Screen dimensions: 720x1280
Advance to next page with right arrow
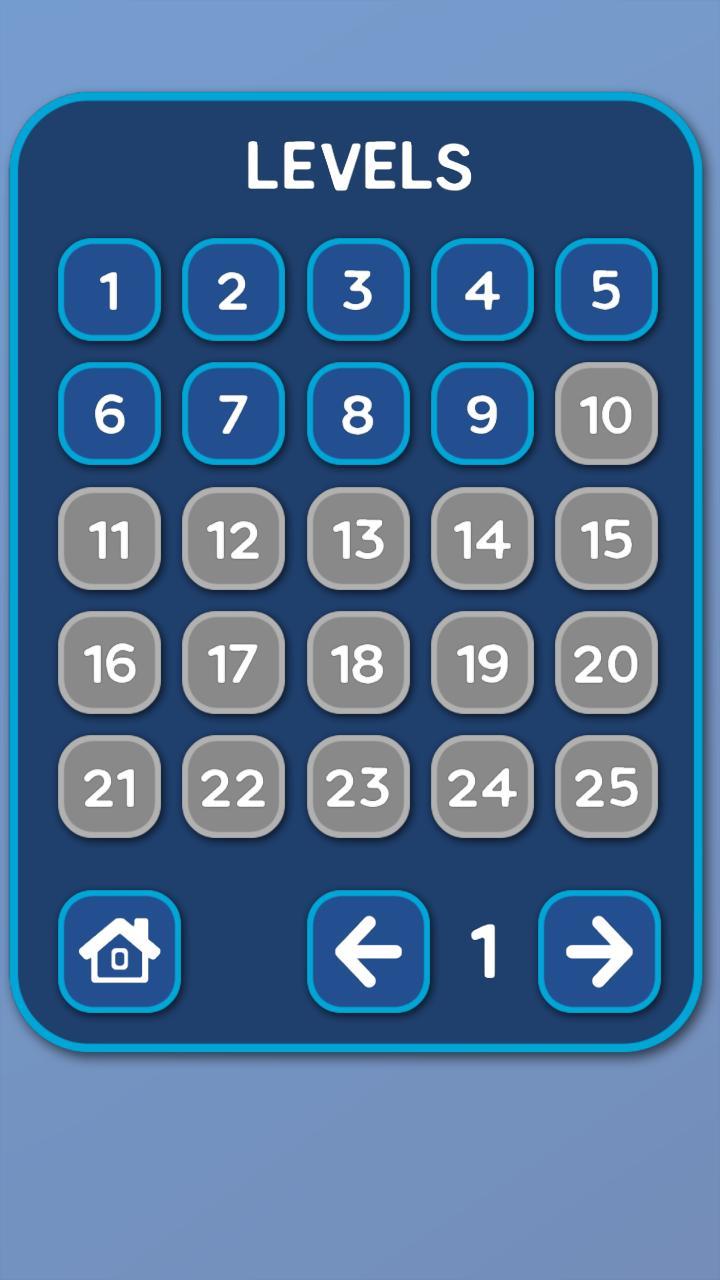598,951
